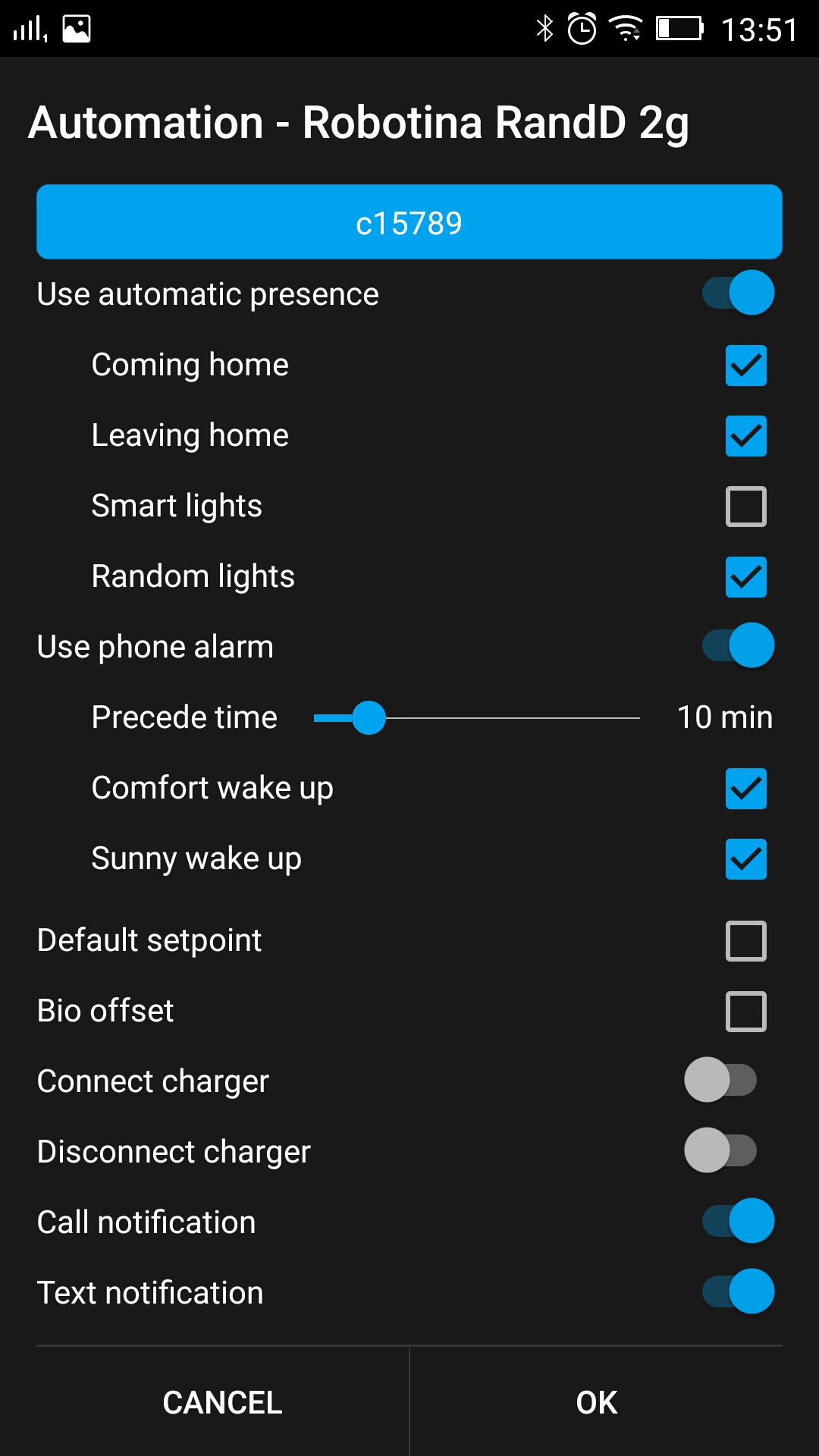Cancel the automation dialog
Screen dimensions: 819x1456
click(x=222, y=1402)
